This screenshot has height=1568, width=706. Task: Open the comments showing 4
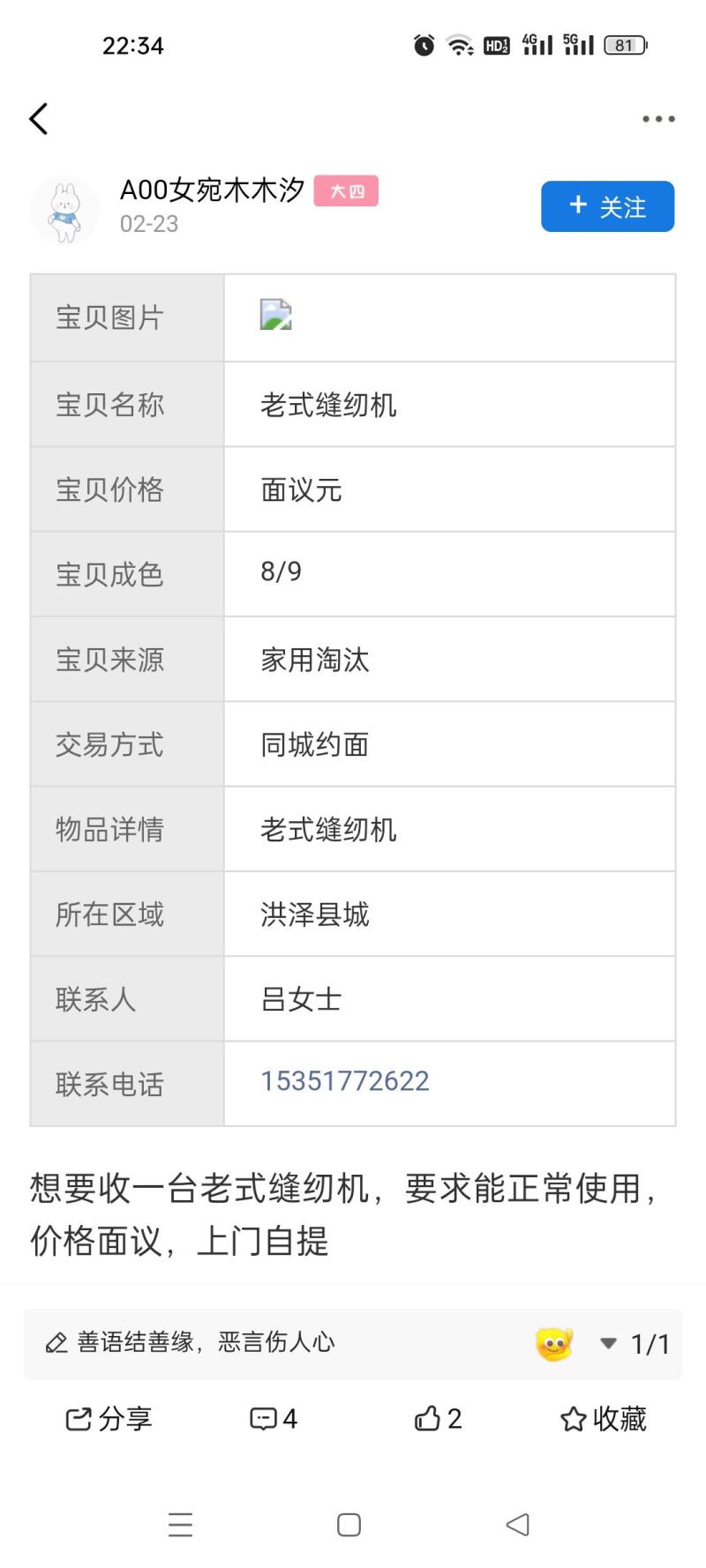[274, 1419]
